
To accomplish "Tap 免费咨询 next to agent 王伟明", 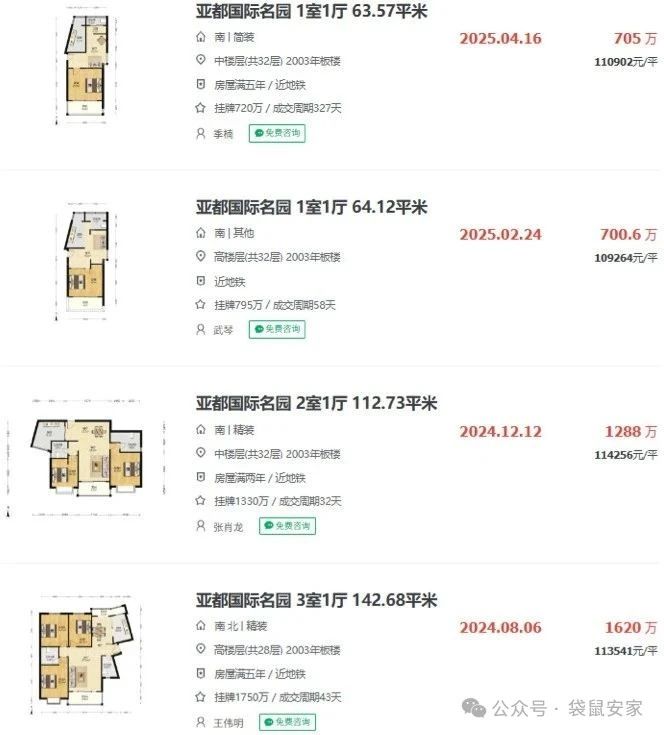I will tap(287, 722).
